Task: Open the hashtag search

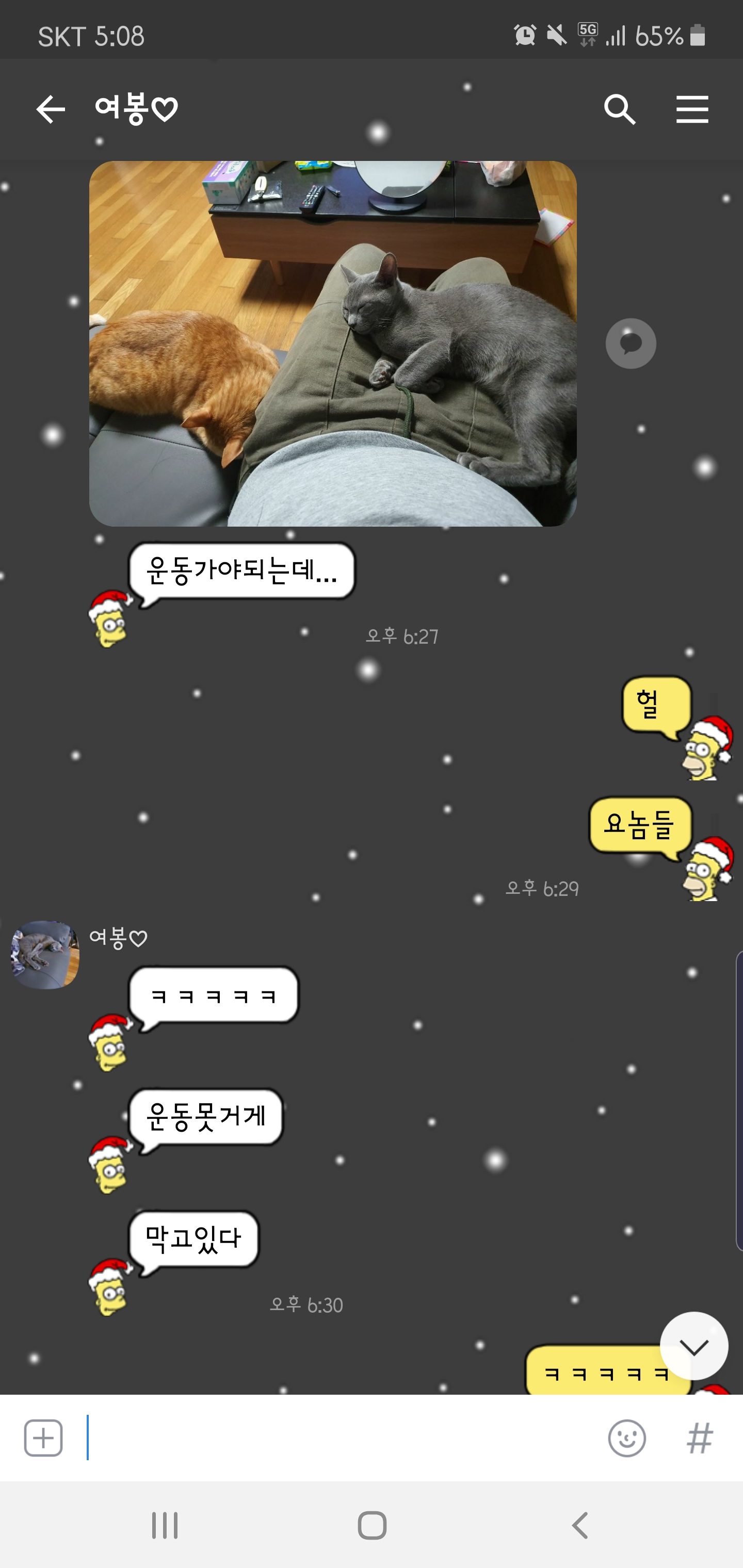Action: 699,1438
